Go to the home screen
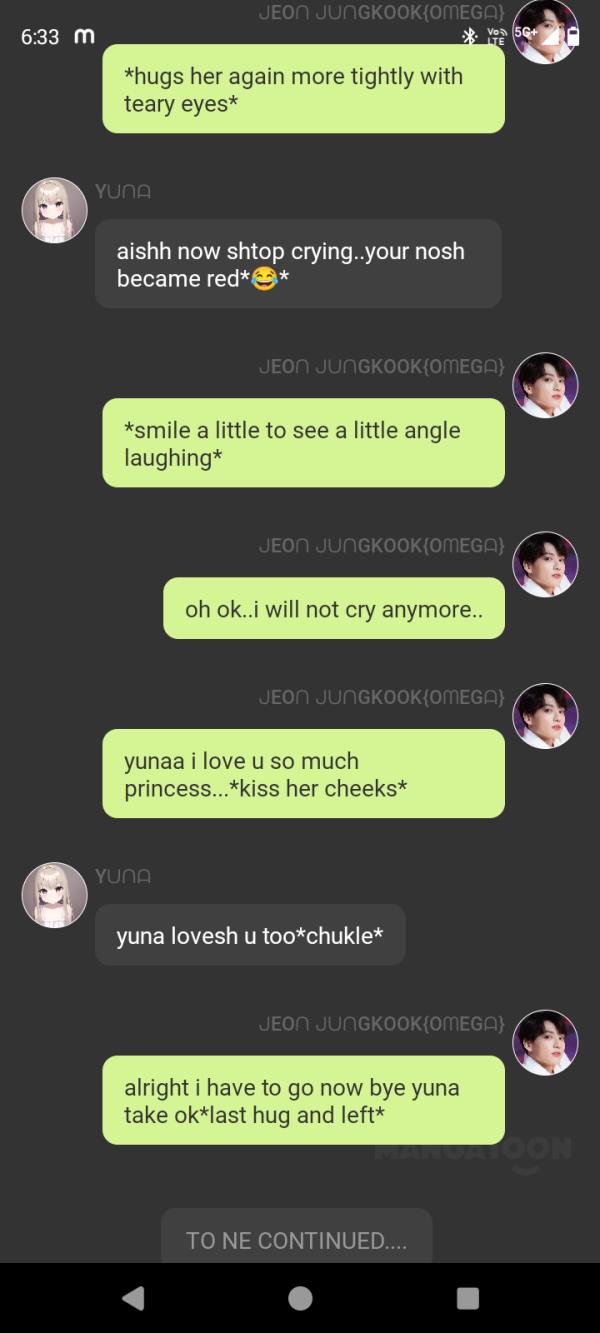The height and width of the screenshot is (1333, 600). click(300, 1298)
